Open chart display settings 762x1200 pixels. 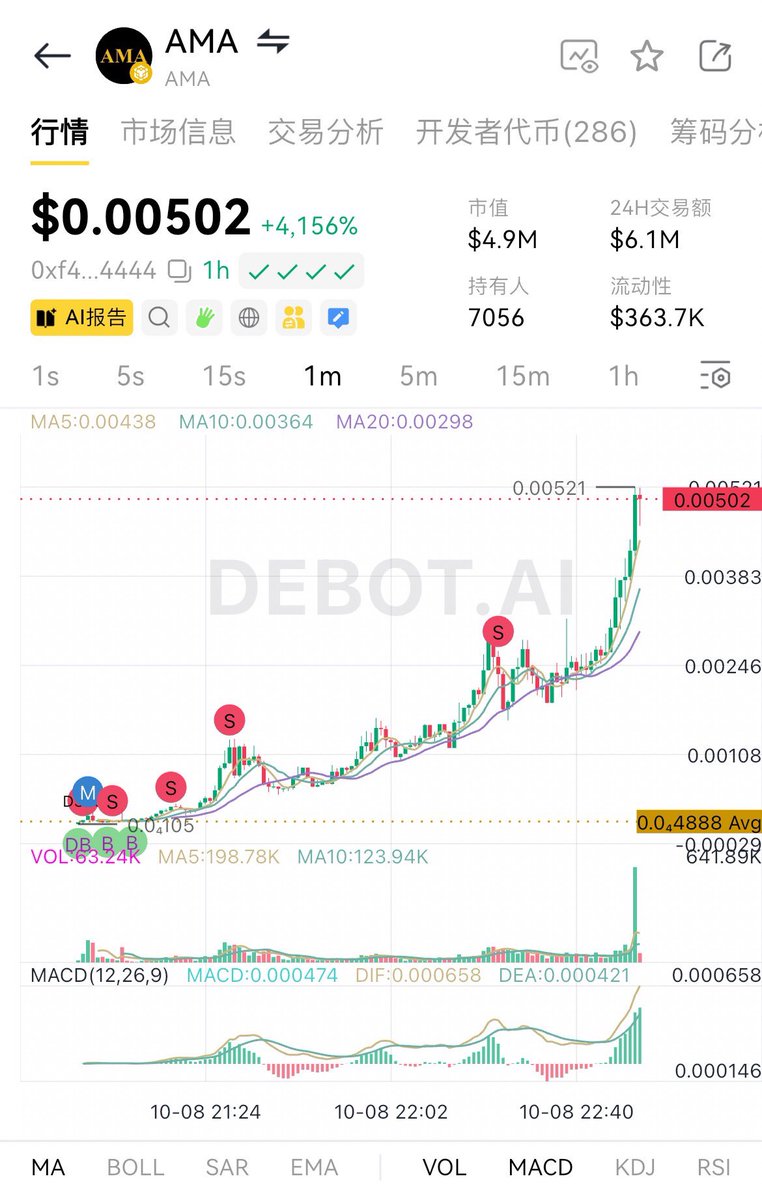click(716, 376)
